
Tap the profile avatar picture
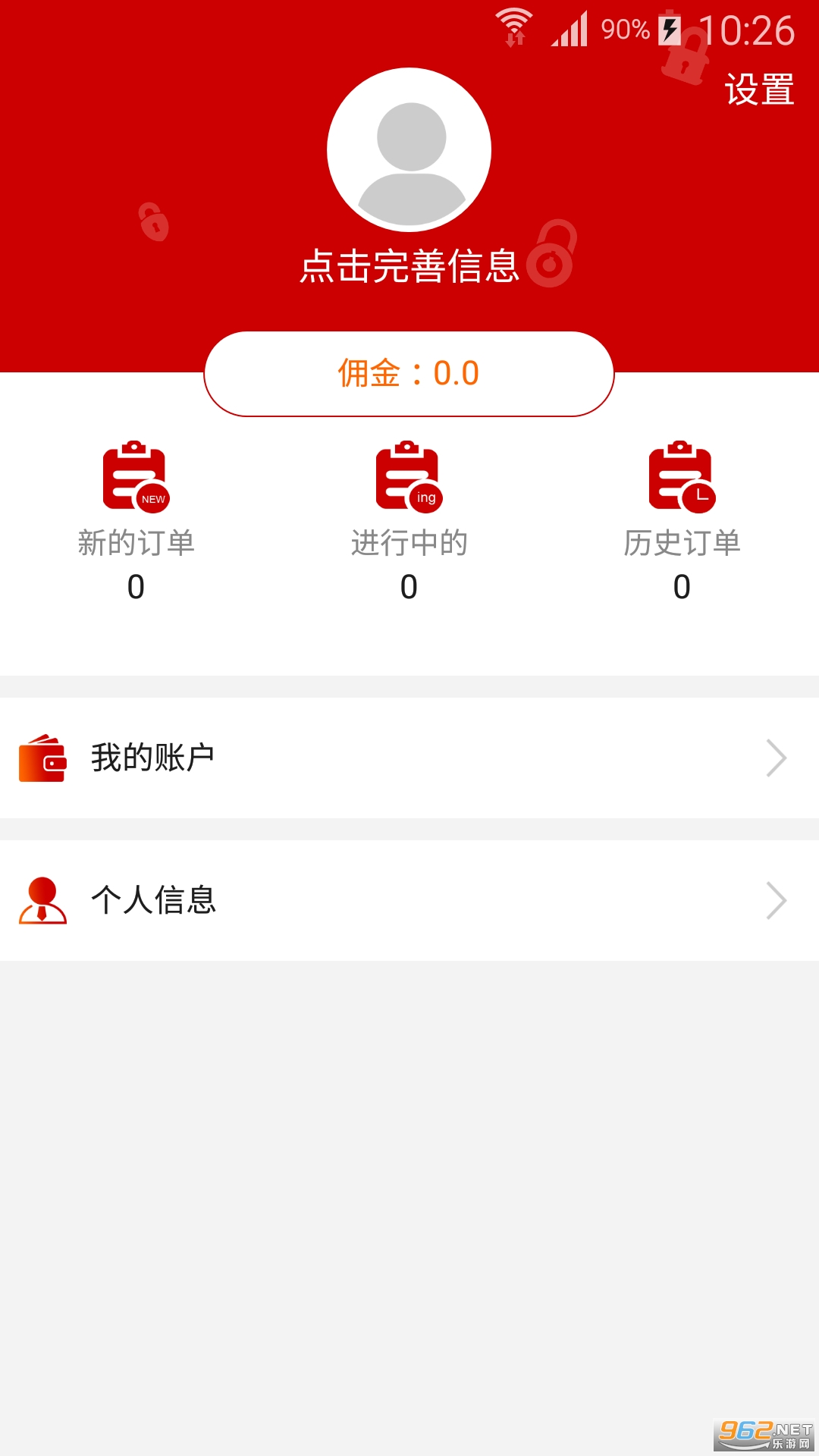(409, 150)
